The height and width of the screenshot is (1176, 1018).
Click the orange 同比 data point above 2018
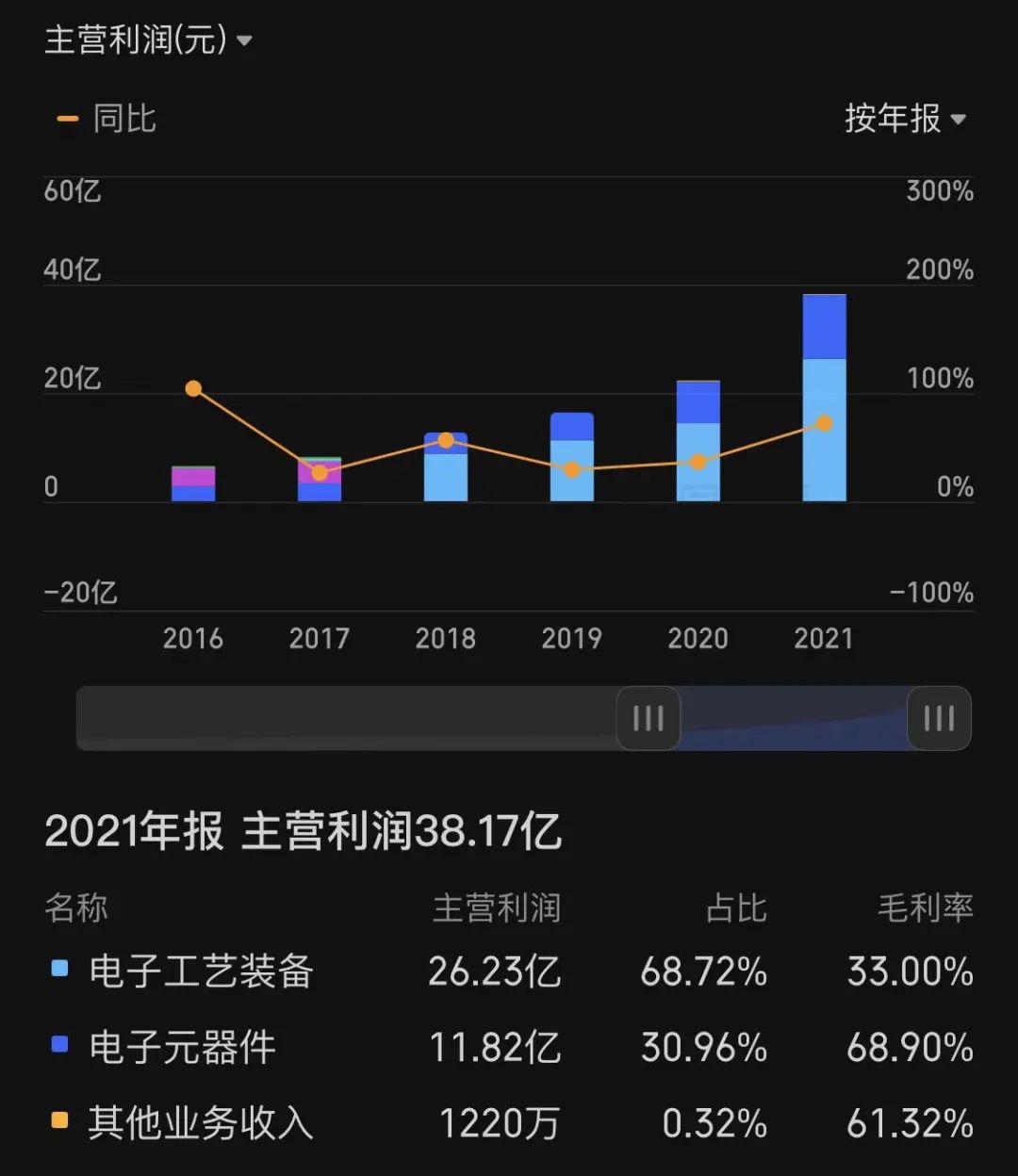coord(445,438)
